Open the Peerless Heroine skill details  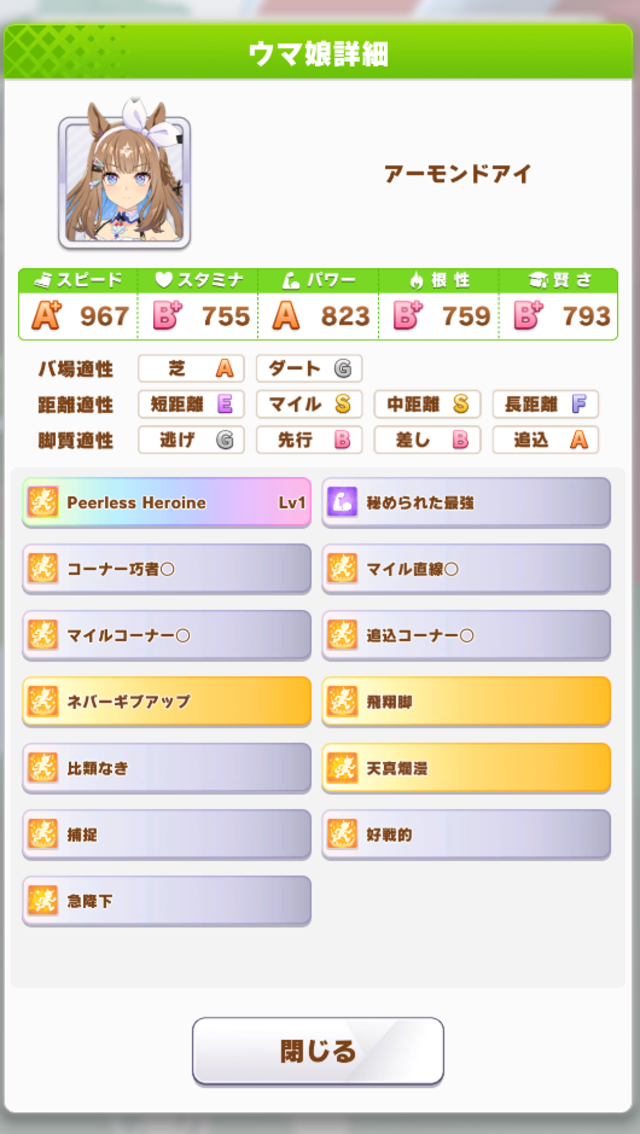(166, 502)
